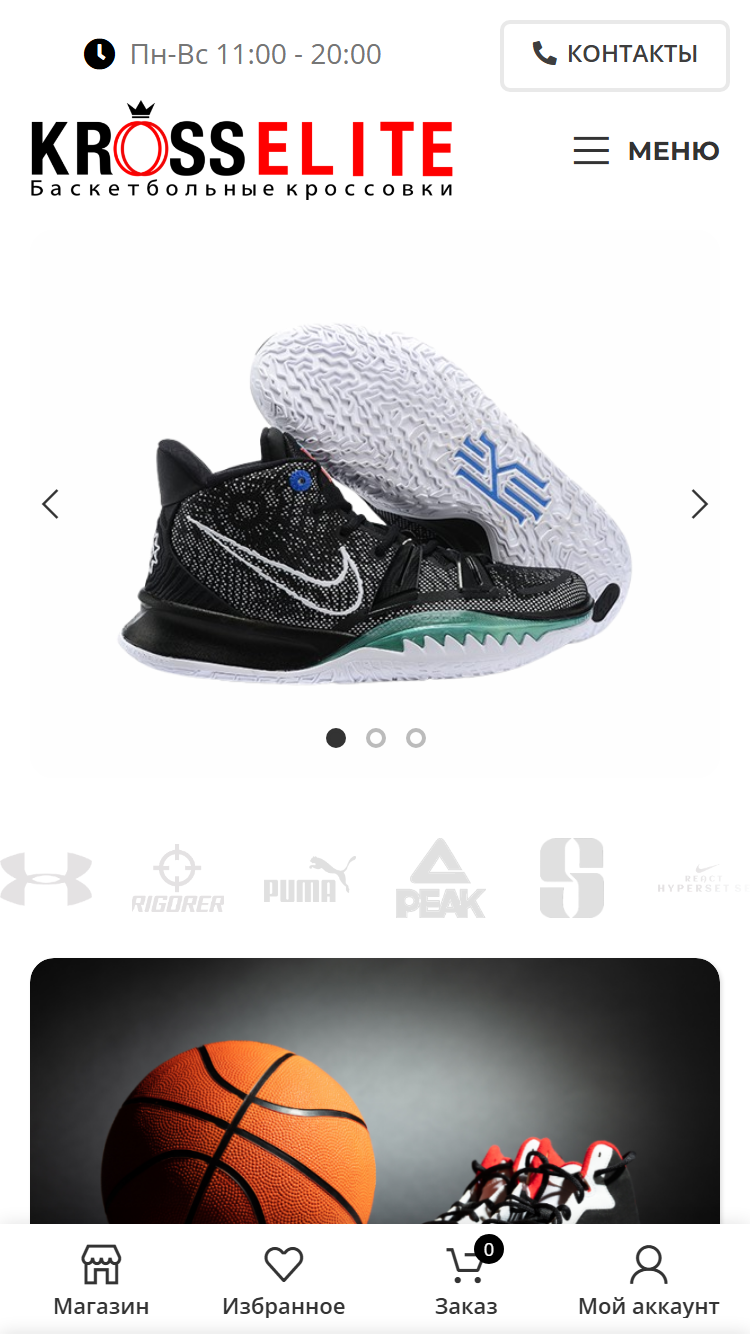
Task: Select the second slider dot
Action: coord(376,738)
